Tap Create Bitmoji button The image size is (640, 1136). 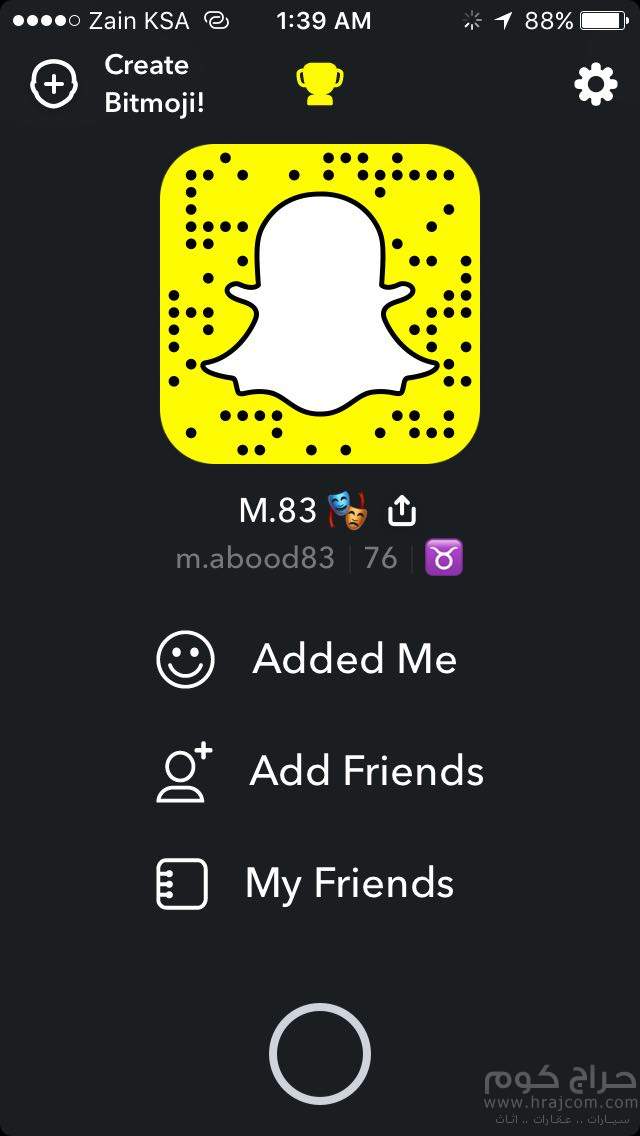coord(118,84)
